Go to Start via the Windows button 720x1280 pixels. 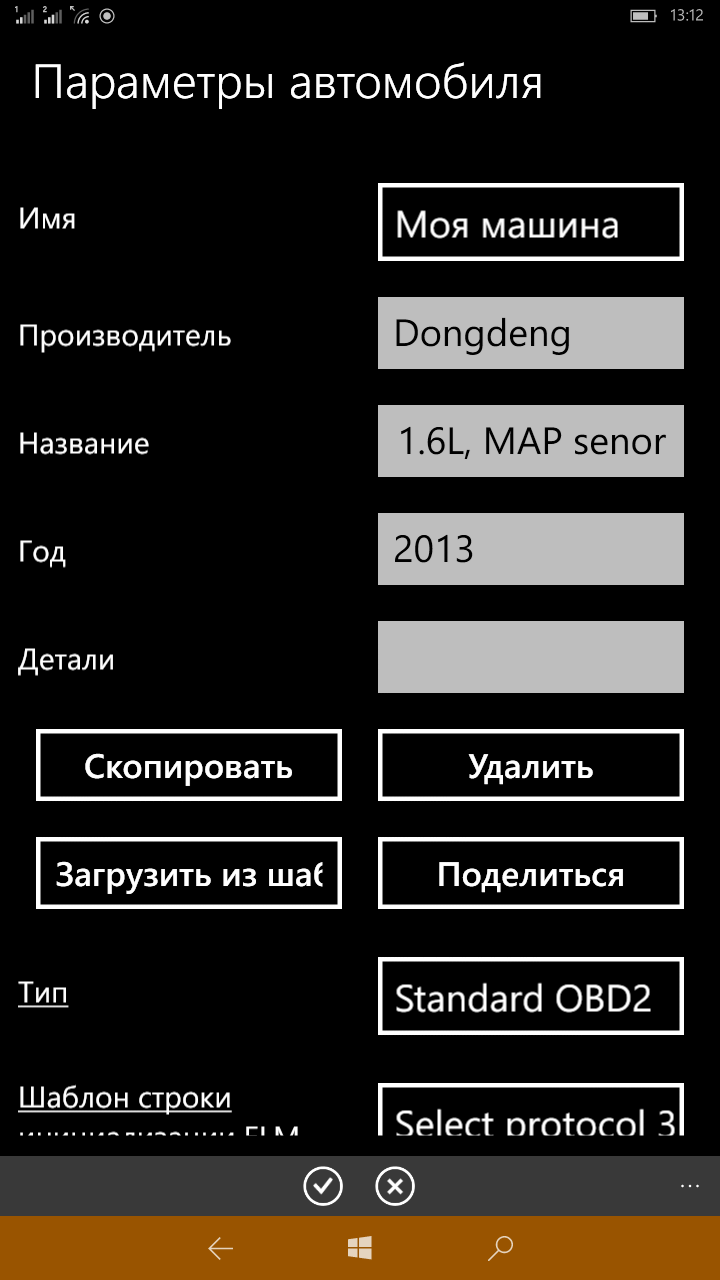click(360, 1247)
